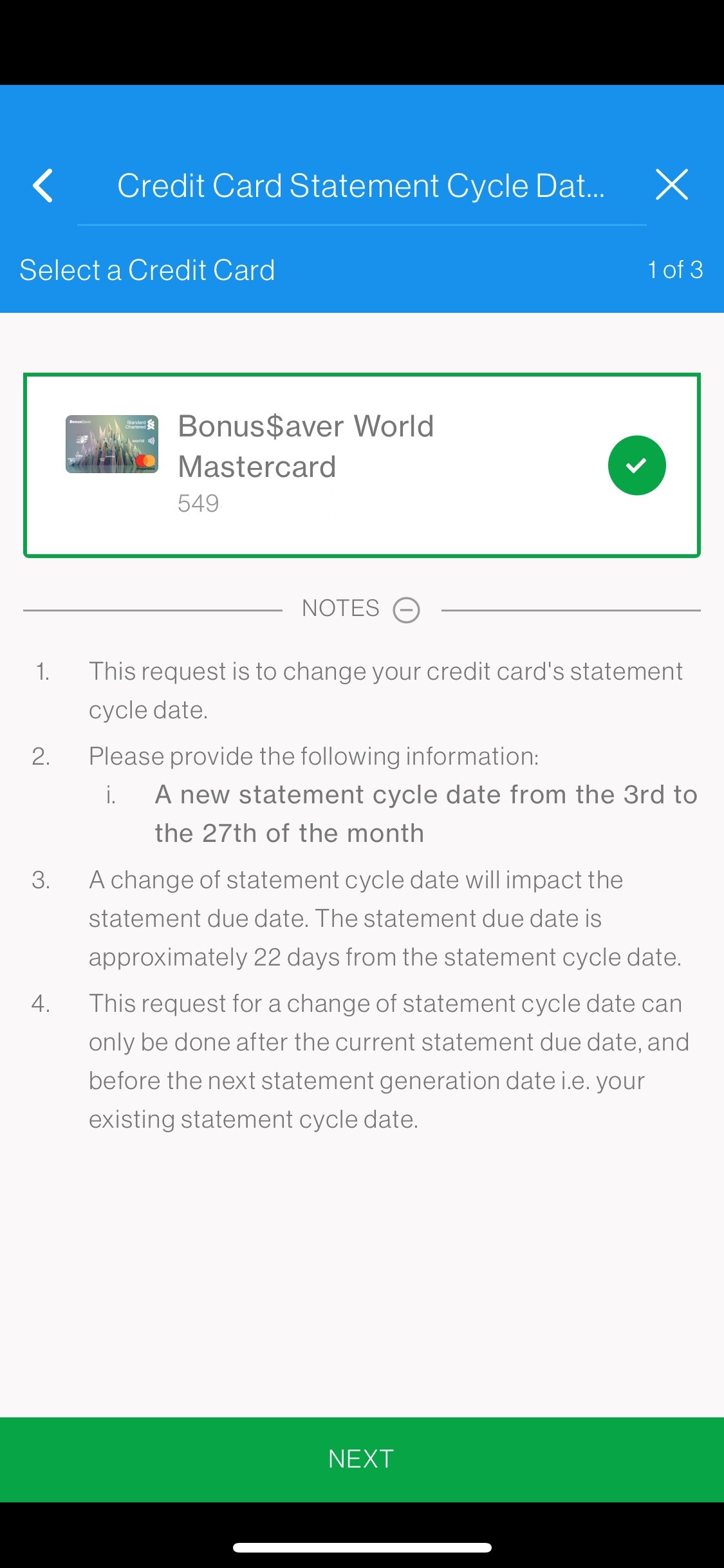Tap the contactless payment symbol on the card
724x1568 pixels.
151,440
